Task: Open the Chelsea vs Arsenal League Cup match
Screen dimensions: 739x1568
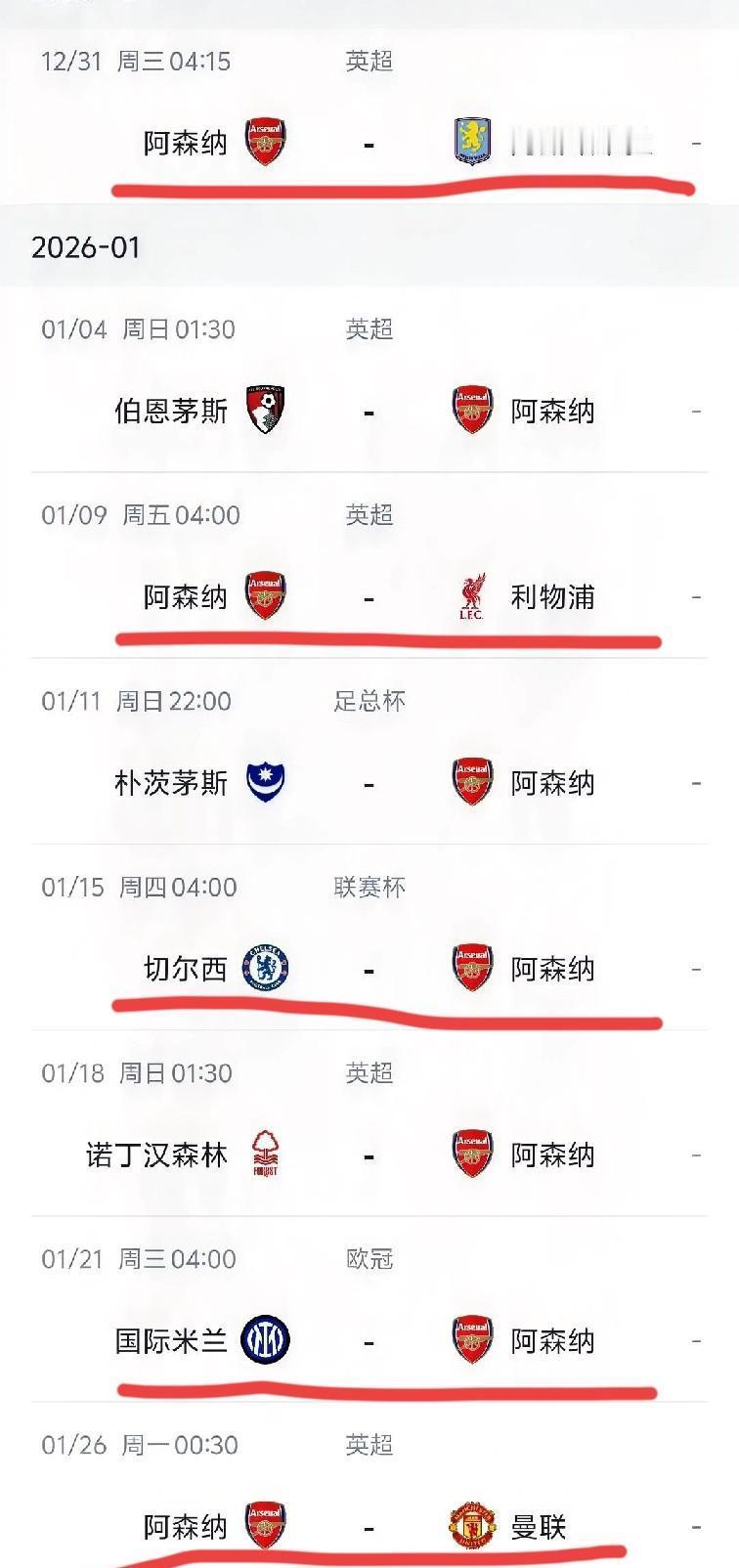Action: (x=369, y=969)
